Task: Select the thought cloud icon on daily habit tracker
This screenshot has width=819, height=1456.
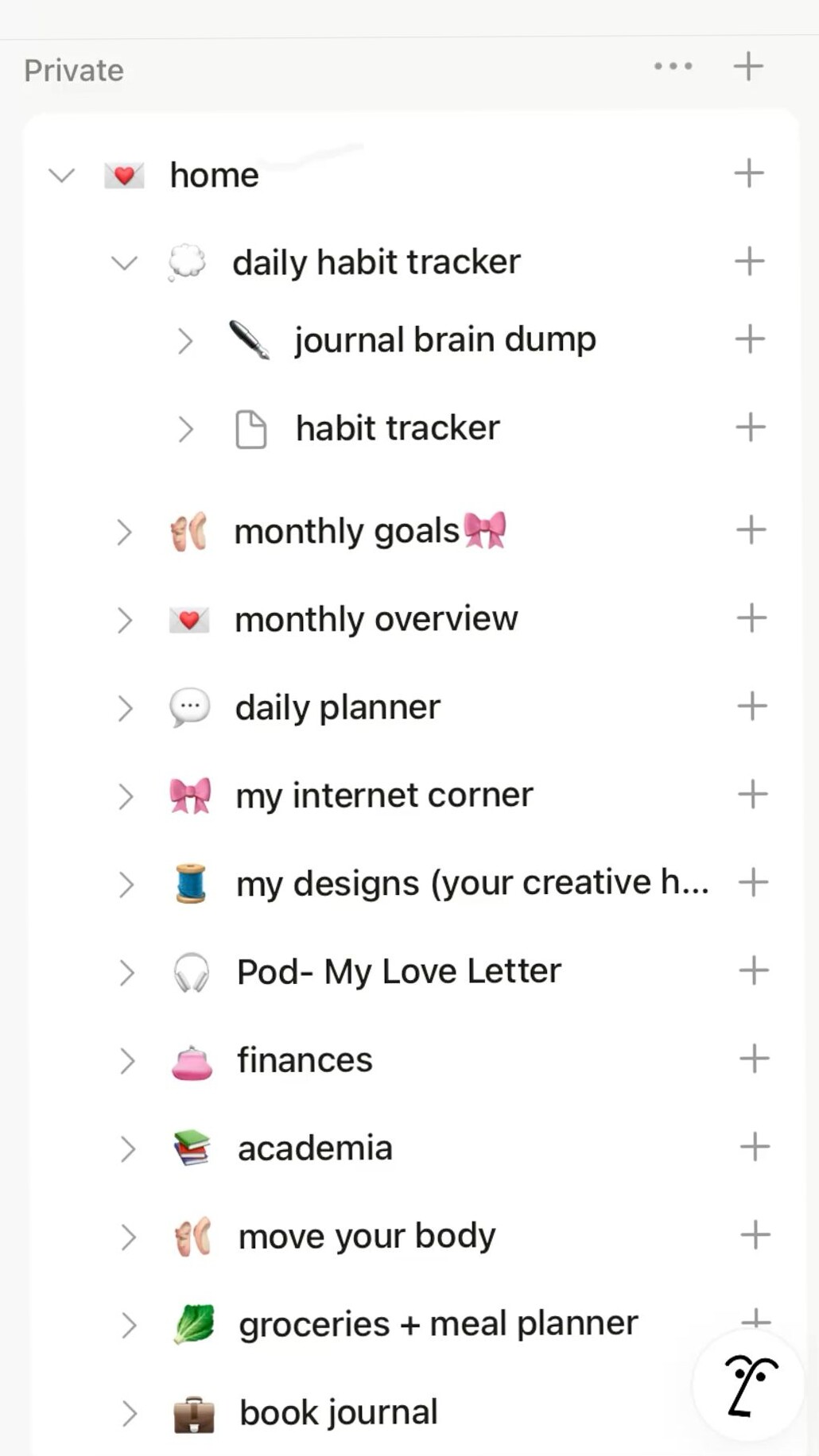Action: coord(185,261)
